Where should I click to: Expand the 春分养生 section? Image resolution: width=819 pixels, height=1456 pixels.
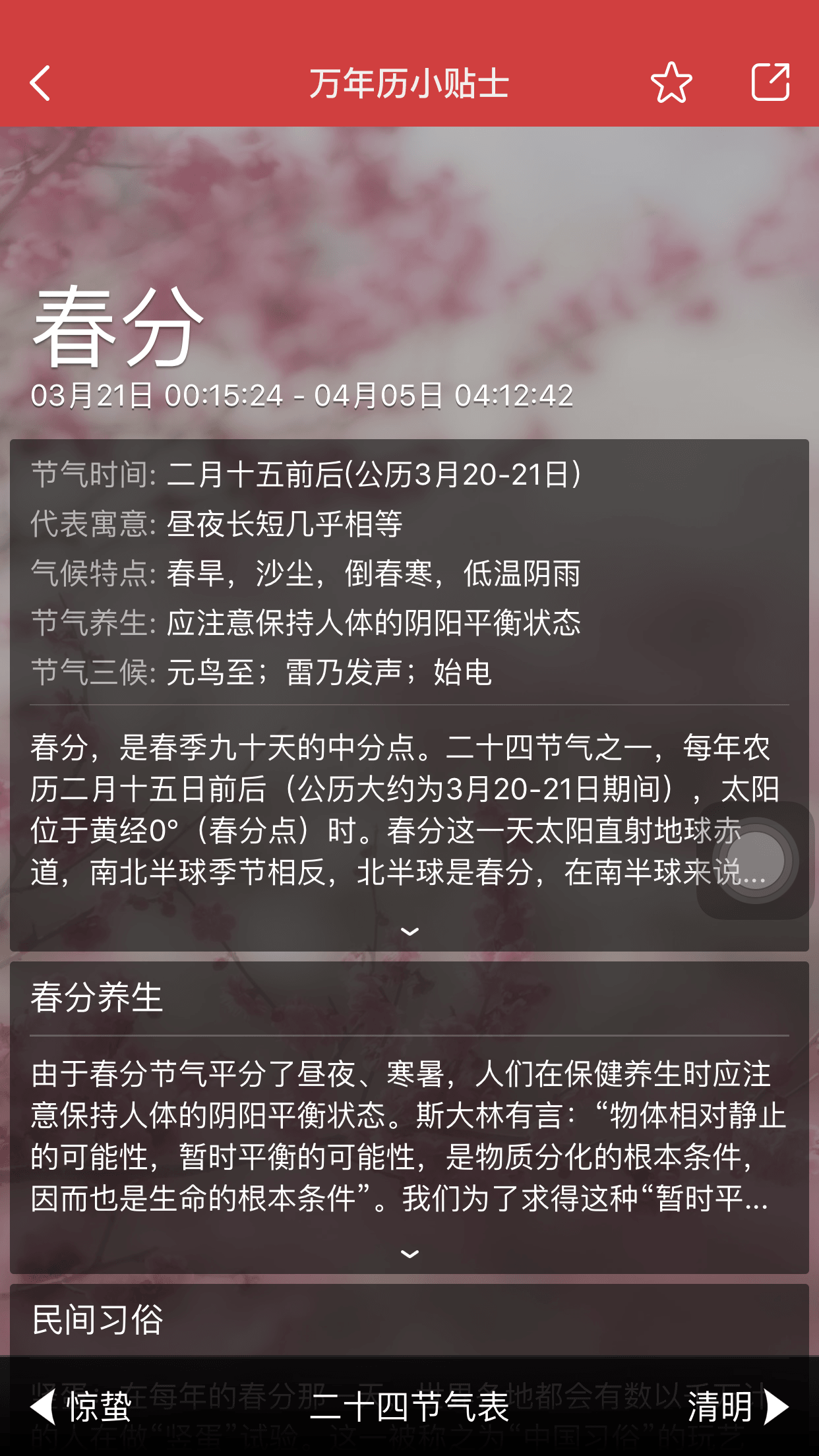tap(409, 1254)
